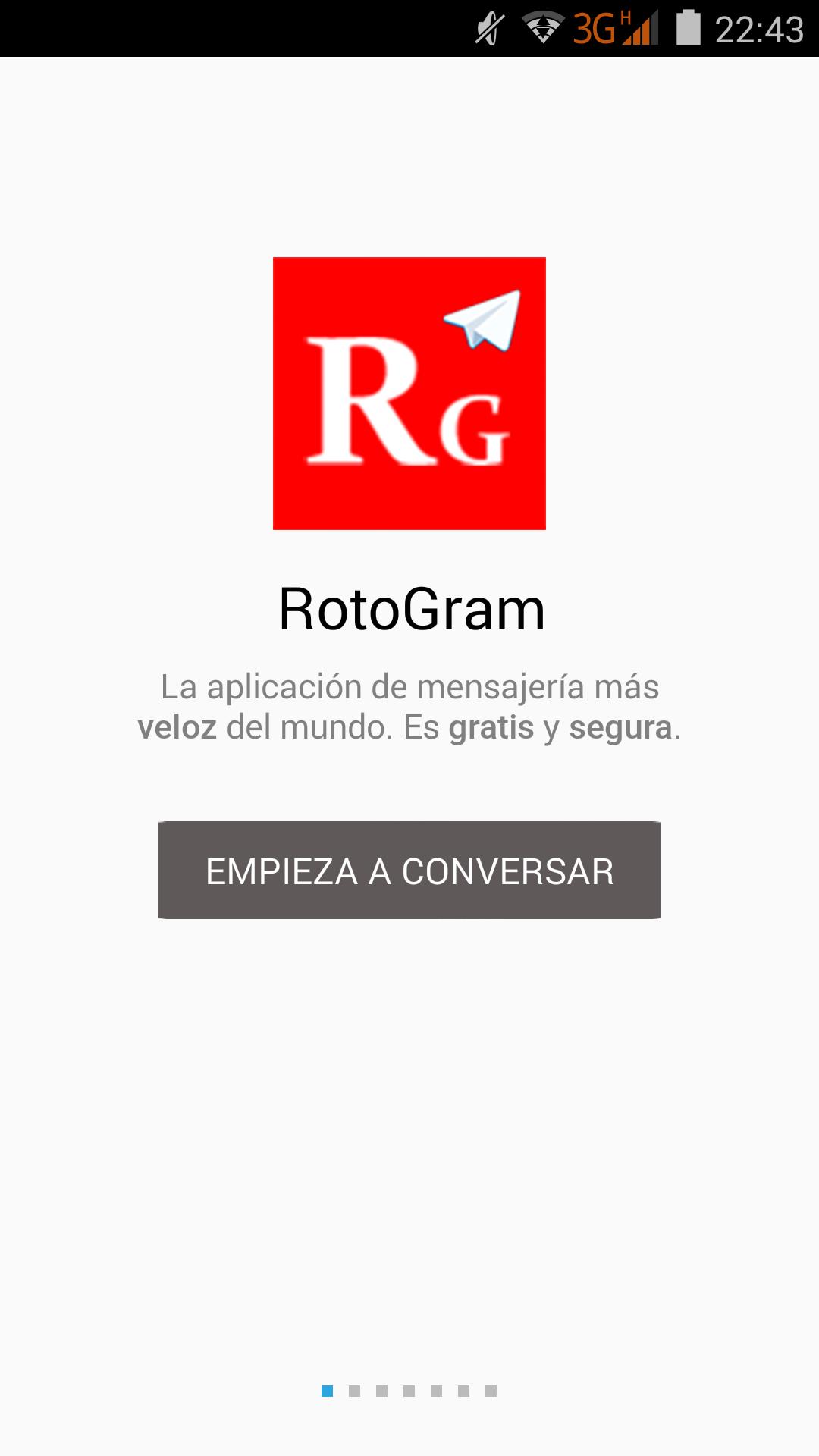This screenshot has width=819, height=1456.
Task: Click the RotoGram title text
Action: pos(409,607)
